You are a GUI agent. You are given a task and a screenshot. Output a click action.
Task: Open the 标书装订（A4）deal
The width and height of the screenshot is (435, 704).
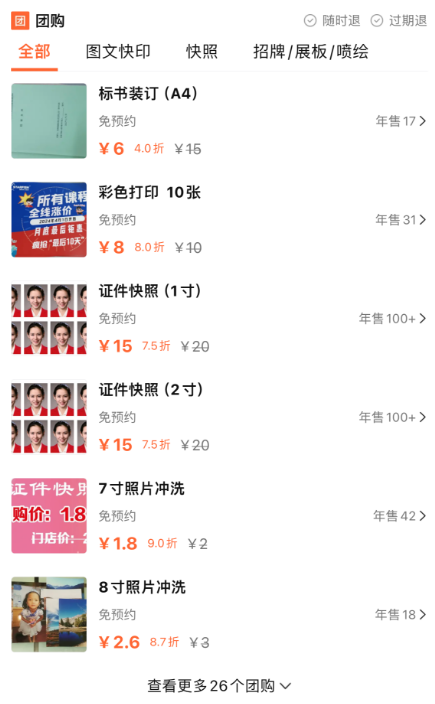coord(219,121)
